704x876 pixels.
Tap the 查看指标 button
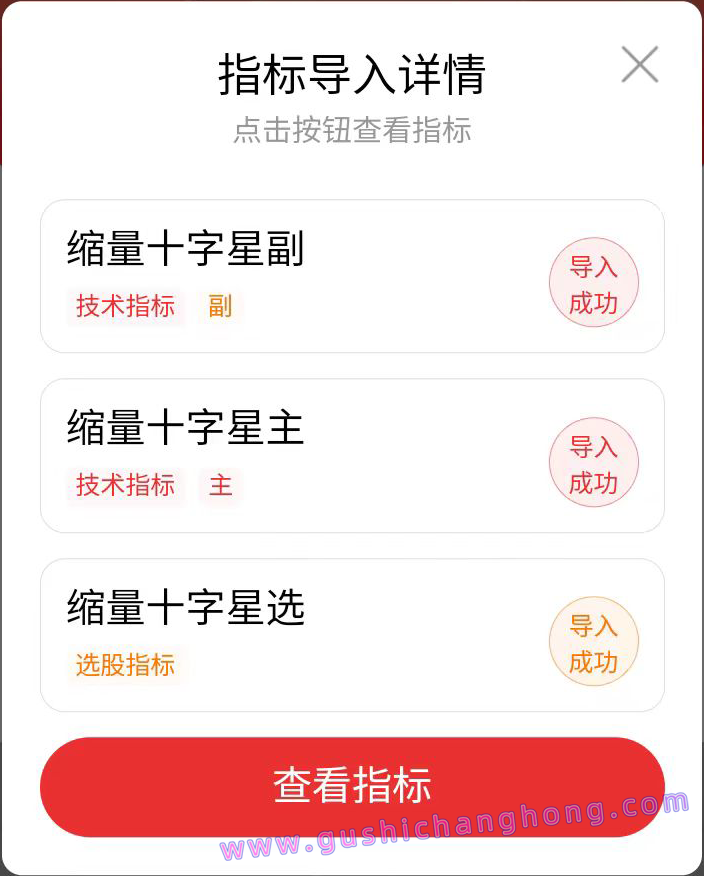point(352,786)
